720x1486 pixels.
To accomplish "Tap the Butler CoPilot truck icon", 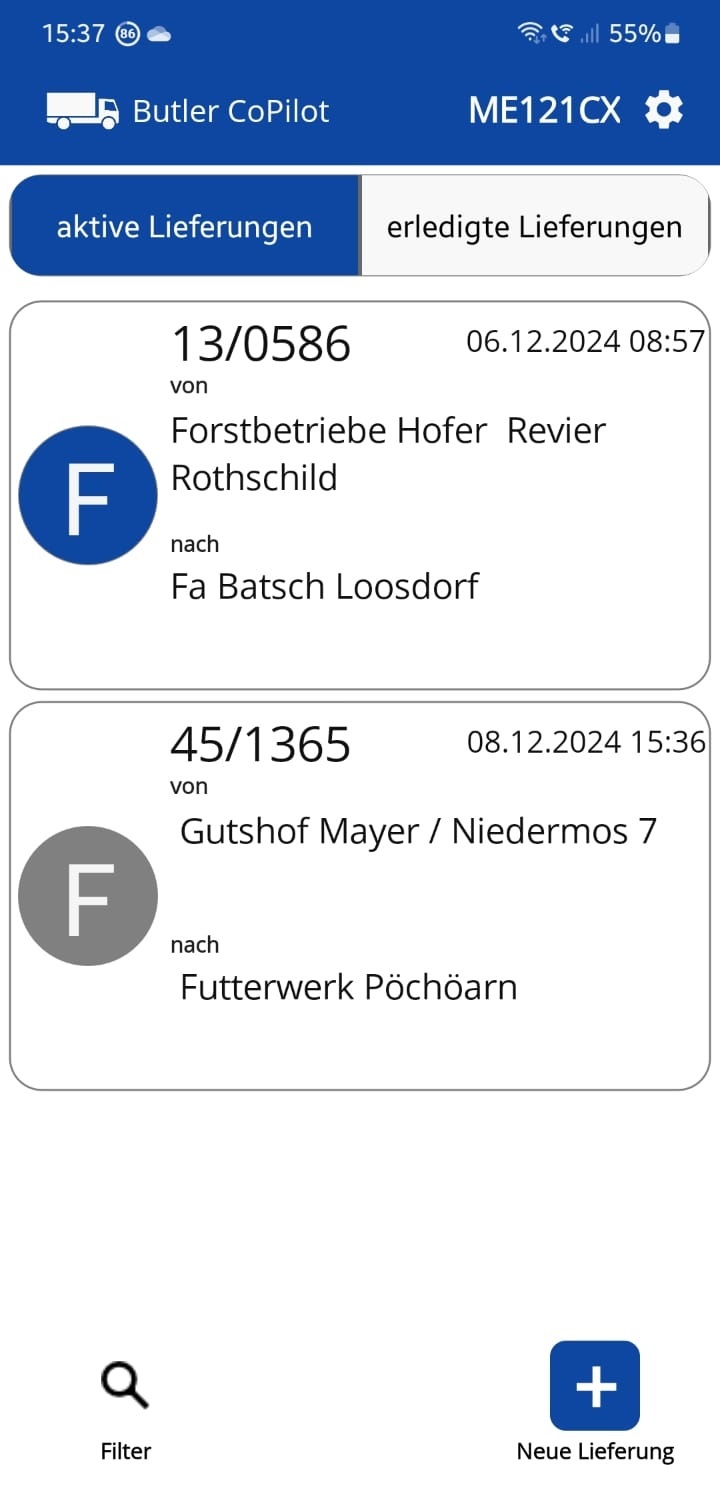I will [84, 110].
